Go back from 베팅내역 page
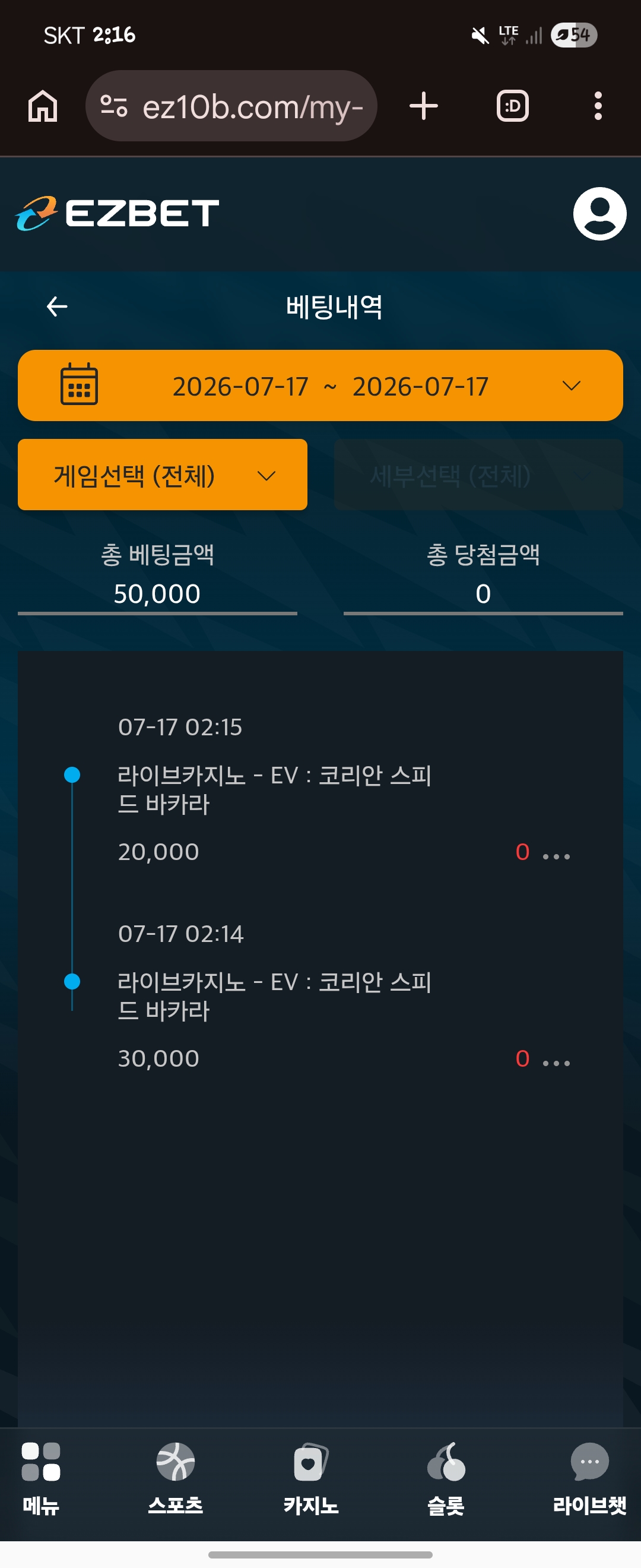Viewport: 641px width, 1568px height. tap(57, 306)
